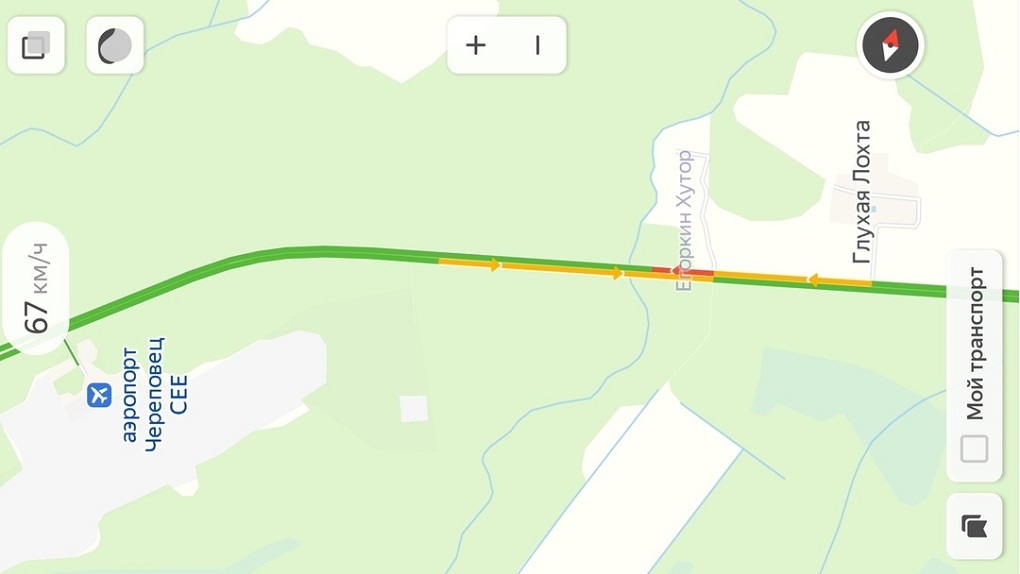Image resolution: width=1020 pixels, height=574 pixels.
Task: Open the map layers button
Action: pos(36,46)
